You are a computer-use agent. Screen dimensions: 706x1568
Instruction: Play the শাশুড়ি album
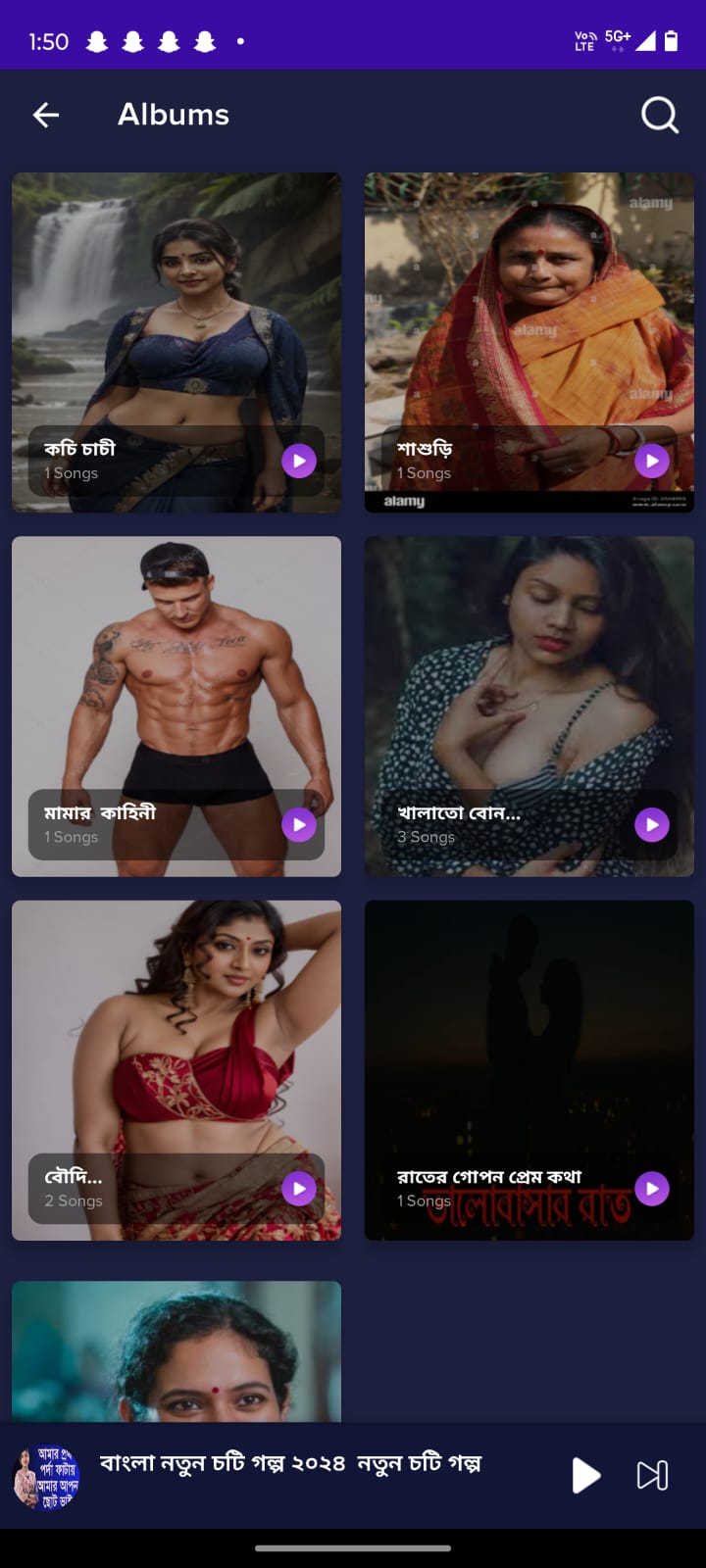click(x=651, y=461)
